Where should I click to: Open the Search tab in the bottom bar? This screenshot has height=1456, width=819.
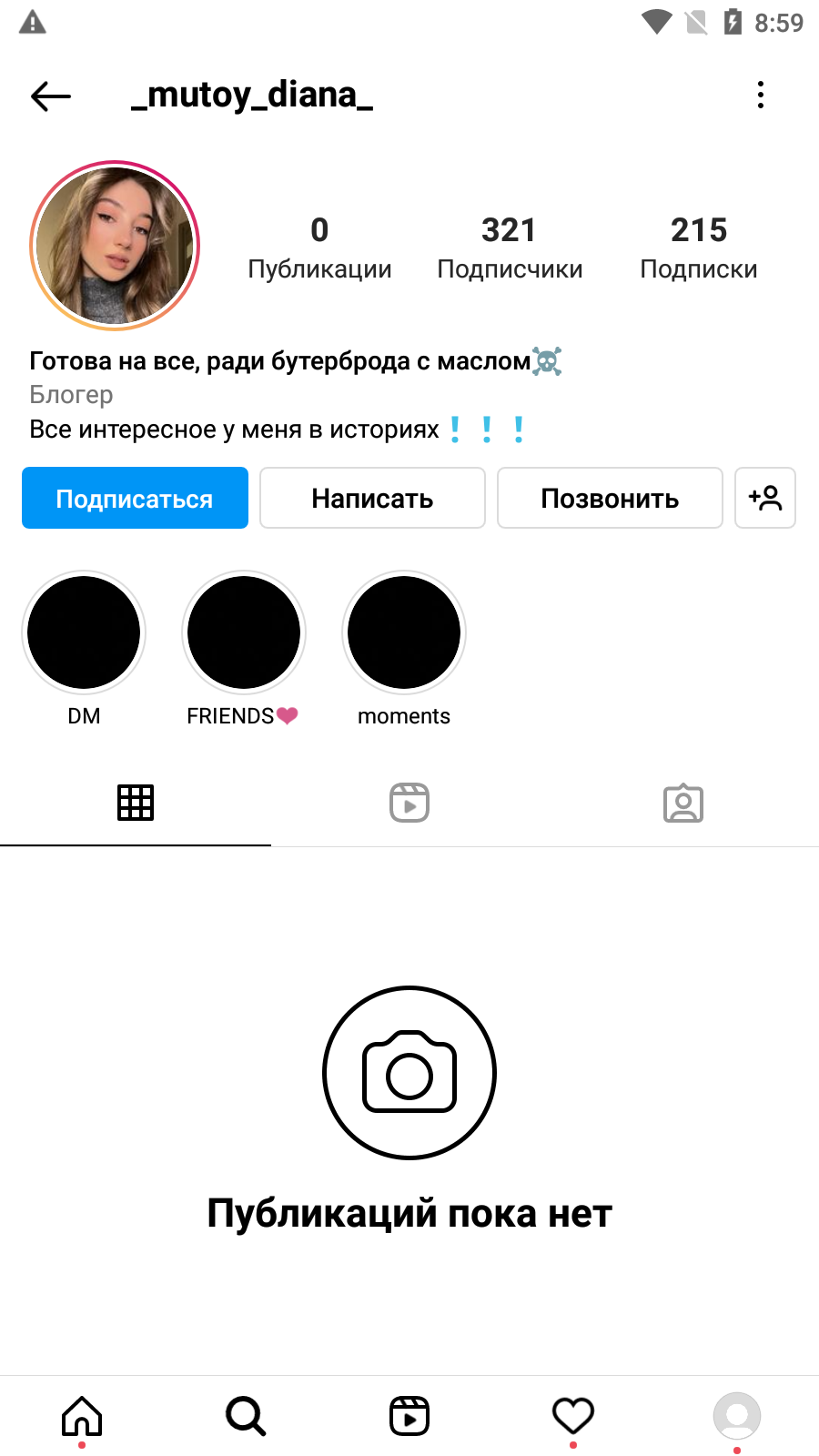tap(246, 1416)
